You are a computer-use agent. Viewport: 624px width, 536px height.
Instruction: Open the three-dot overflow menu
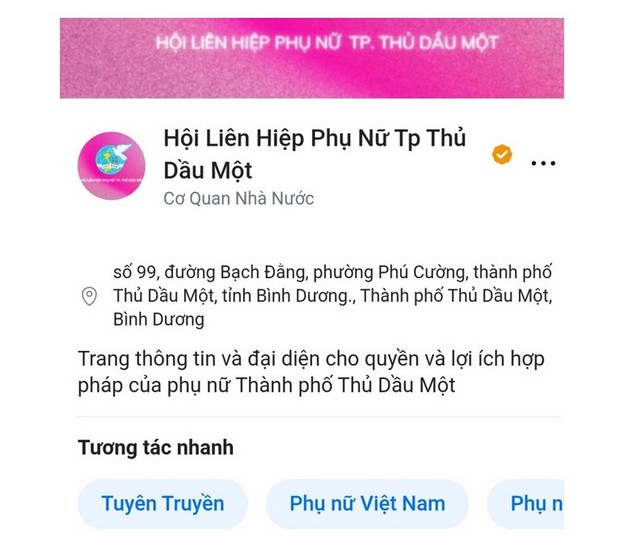click(x=543, y=162)
